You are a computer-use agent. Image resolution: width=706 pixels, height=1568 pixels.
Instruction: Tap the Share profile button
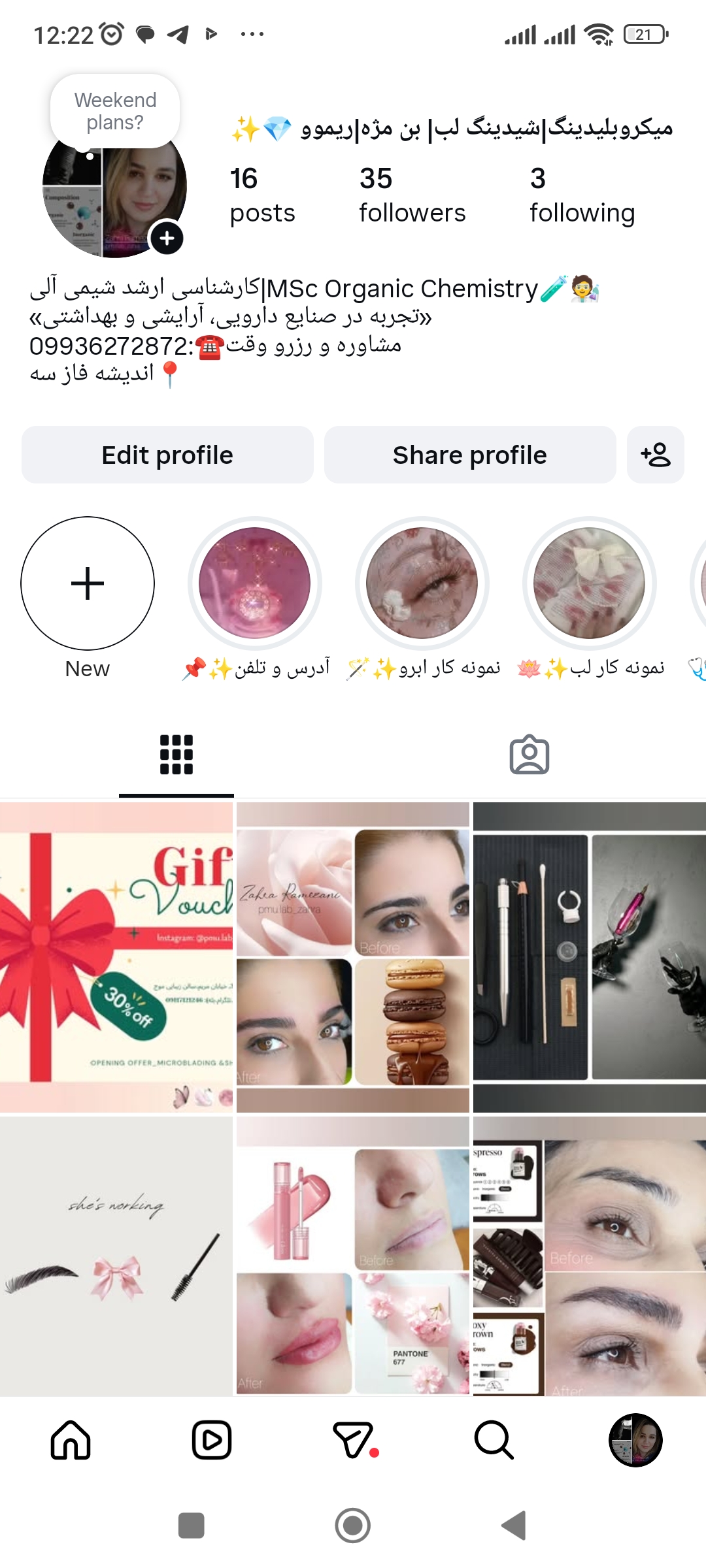coord(469,455)
